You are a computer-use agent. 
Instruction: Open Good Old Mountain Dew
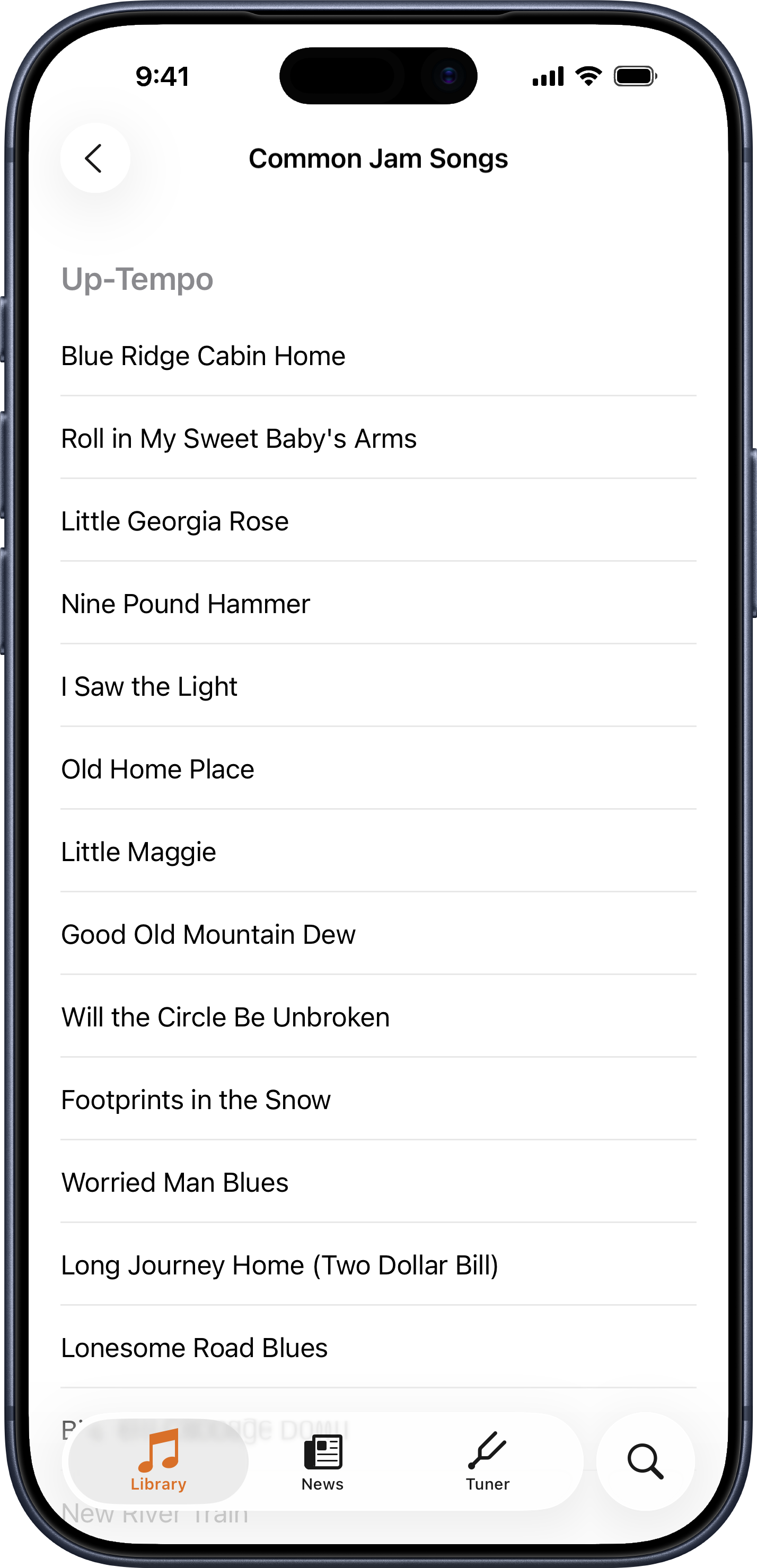(x=208, y=934)
